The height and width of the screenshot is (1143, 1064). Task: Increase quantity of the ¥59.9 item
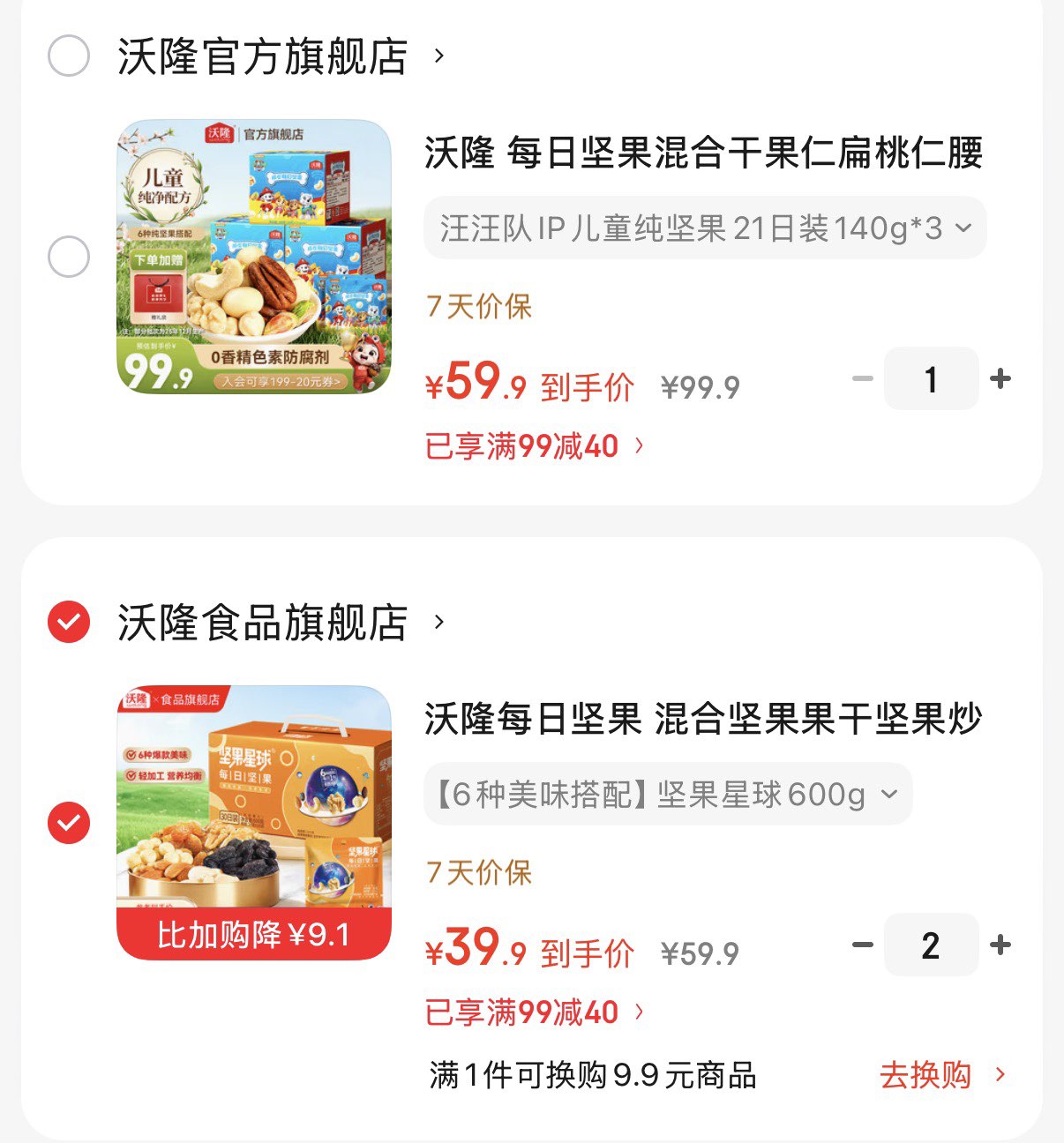pyautogui.click(x=1000, y=379)
